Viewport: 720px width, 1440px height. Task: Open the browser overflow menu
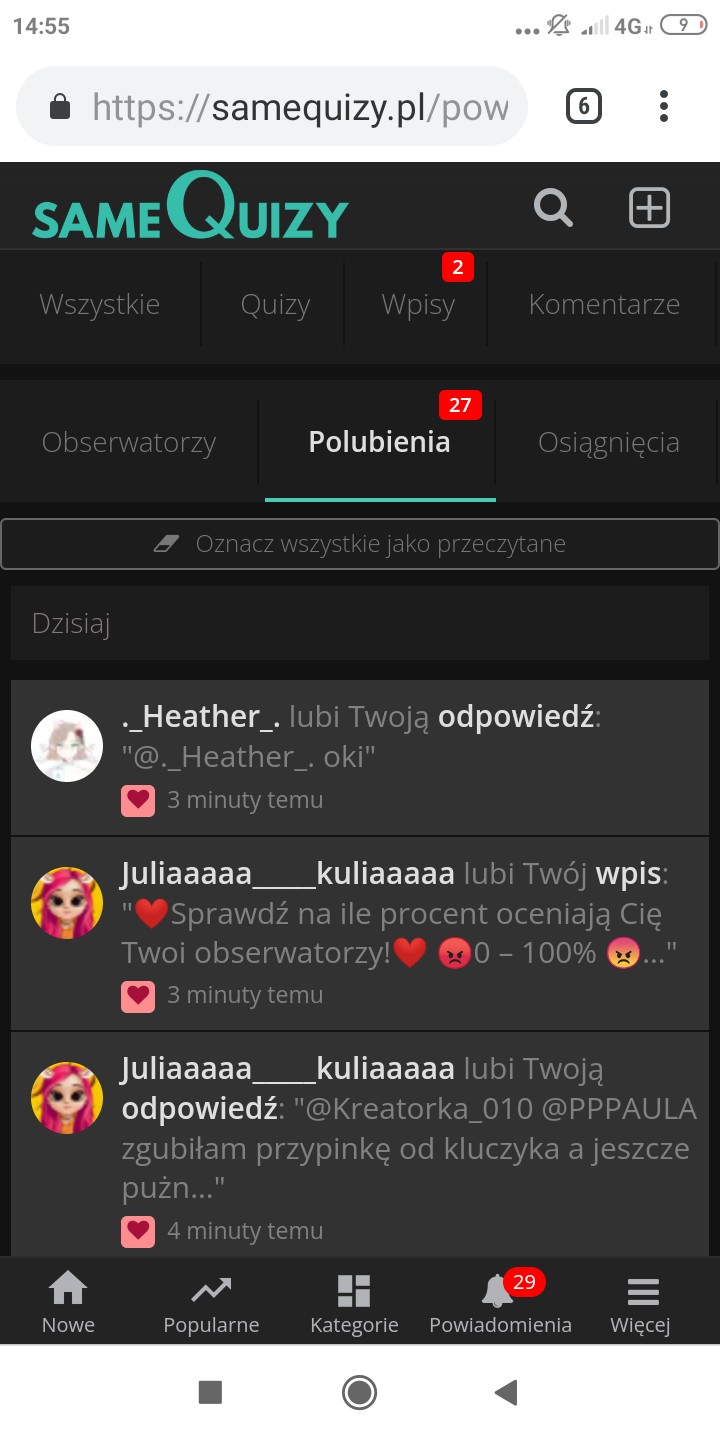tap(664, 106)
